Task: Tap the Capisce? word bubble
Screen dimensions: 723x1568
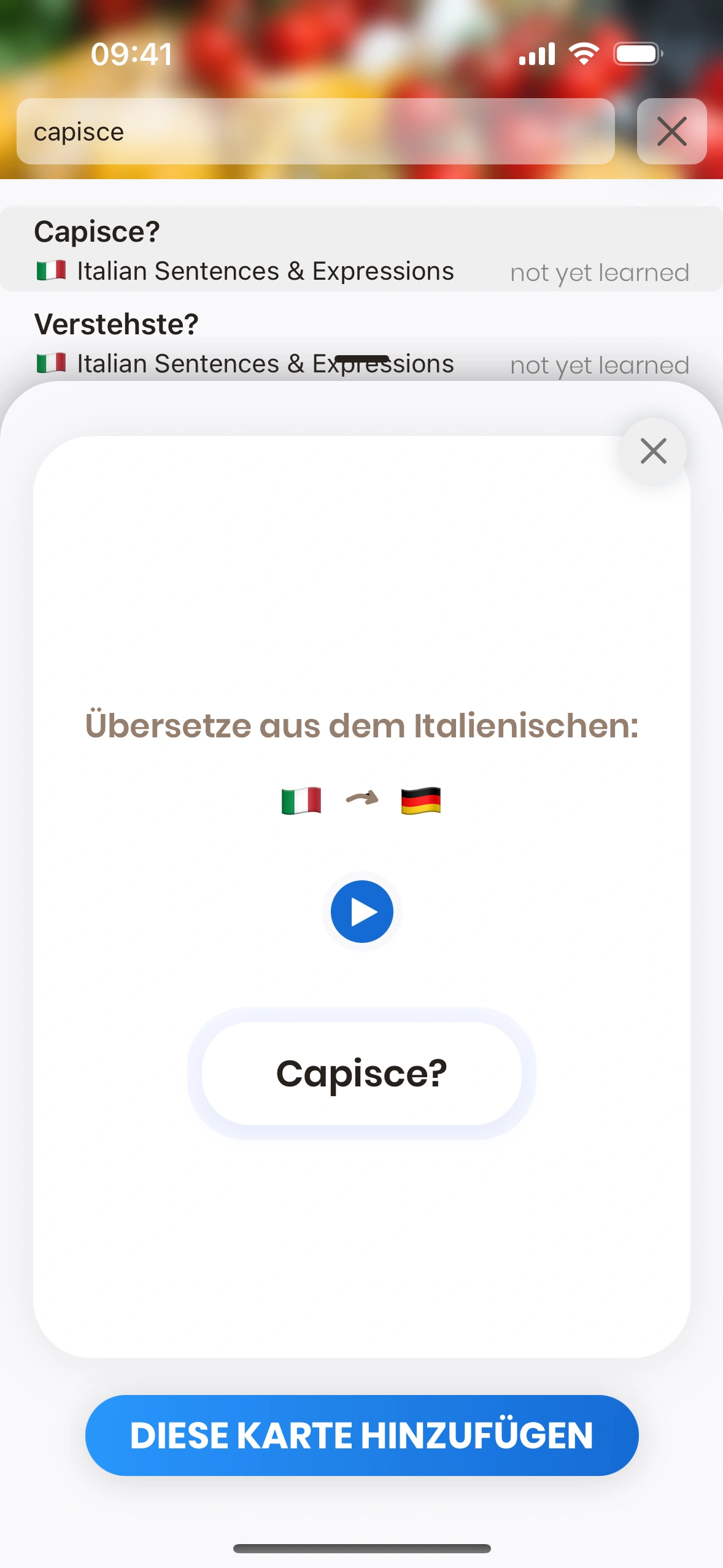Action: pyautogui.click(x=361, y=1074)
